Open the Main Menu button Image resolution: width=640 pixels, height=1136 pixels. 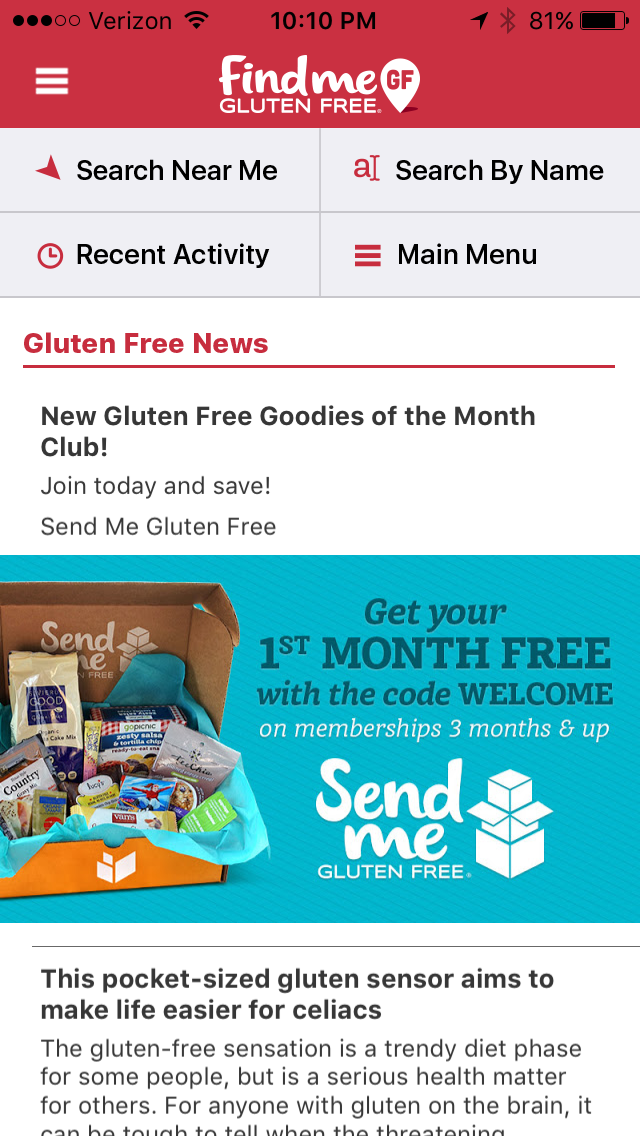click(480, 255)
